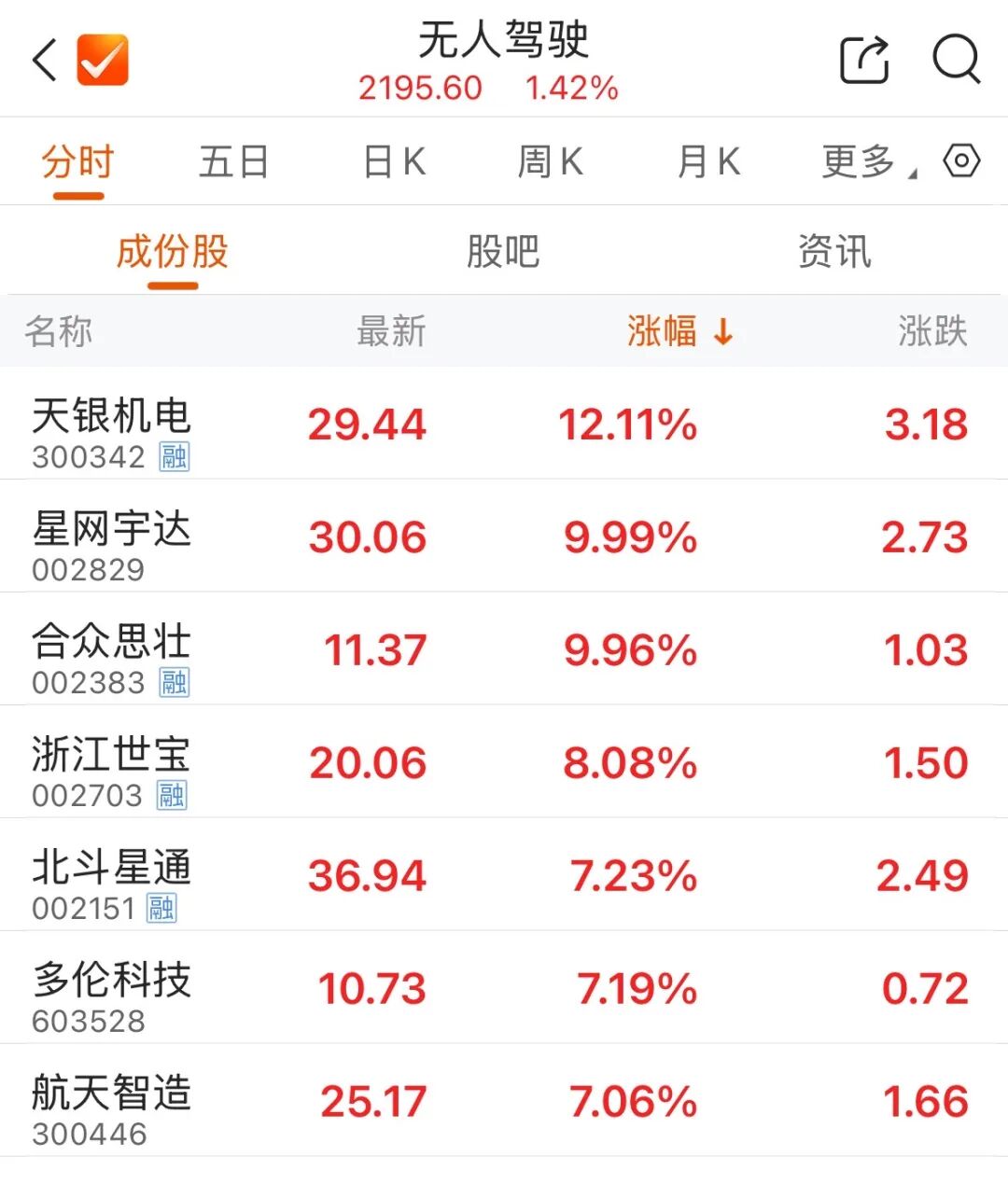Viewport: 1008px width, 1184px height.
Task: Show the 周K chart
Action: coord(551,162)
